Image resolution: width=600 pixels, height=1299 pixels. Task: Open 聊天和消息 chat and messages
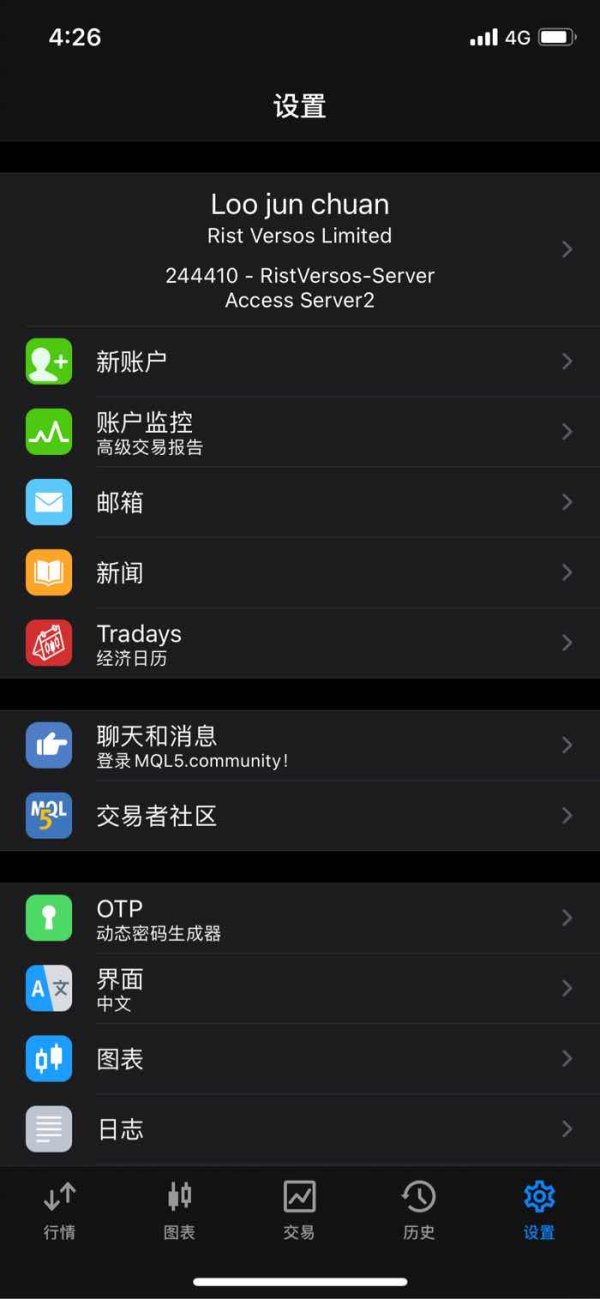(x=300, y=745)
